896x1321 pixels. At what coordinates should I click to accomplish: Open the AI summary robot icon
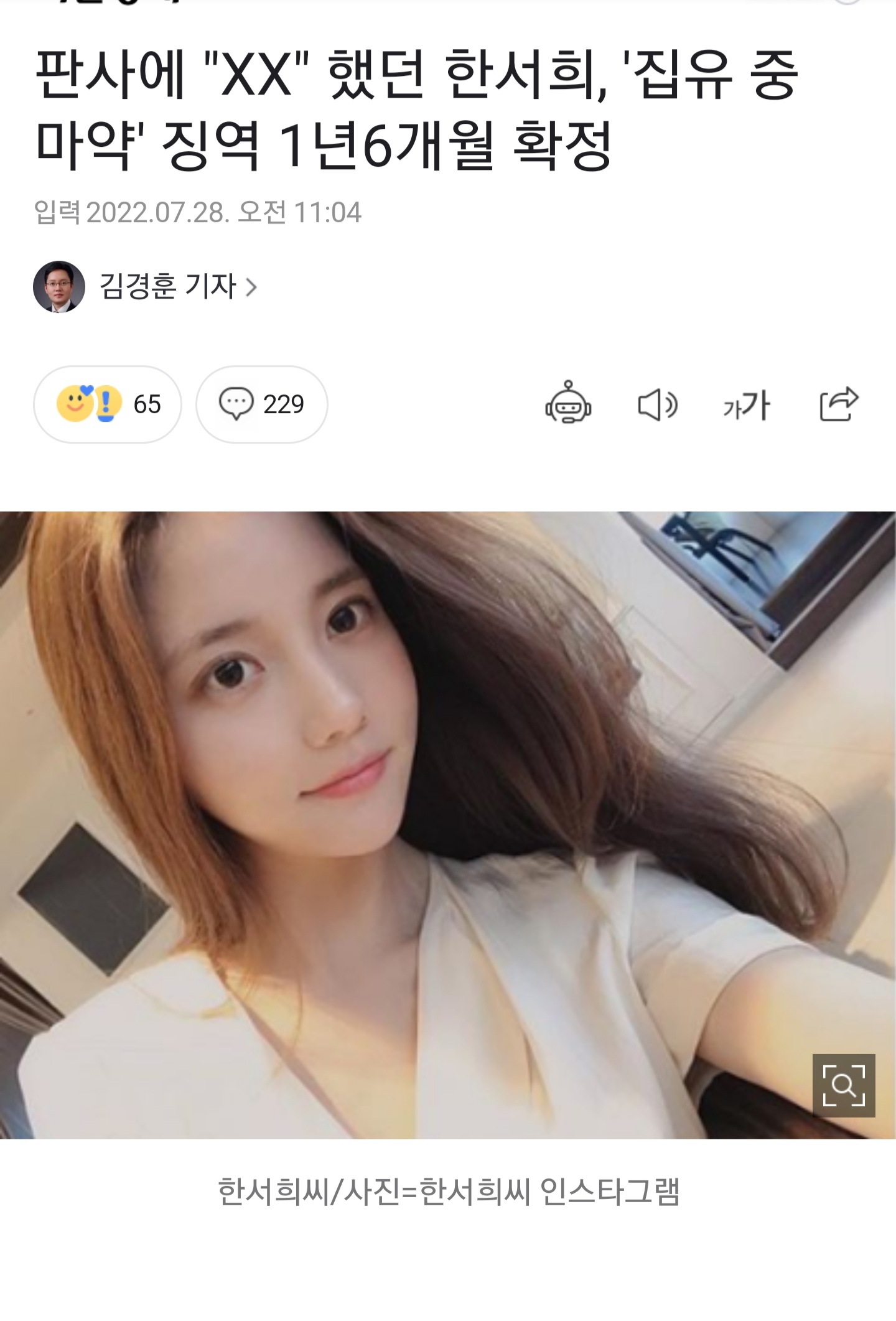coord(567,404)
